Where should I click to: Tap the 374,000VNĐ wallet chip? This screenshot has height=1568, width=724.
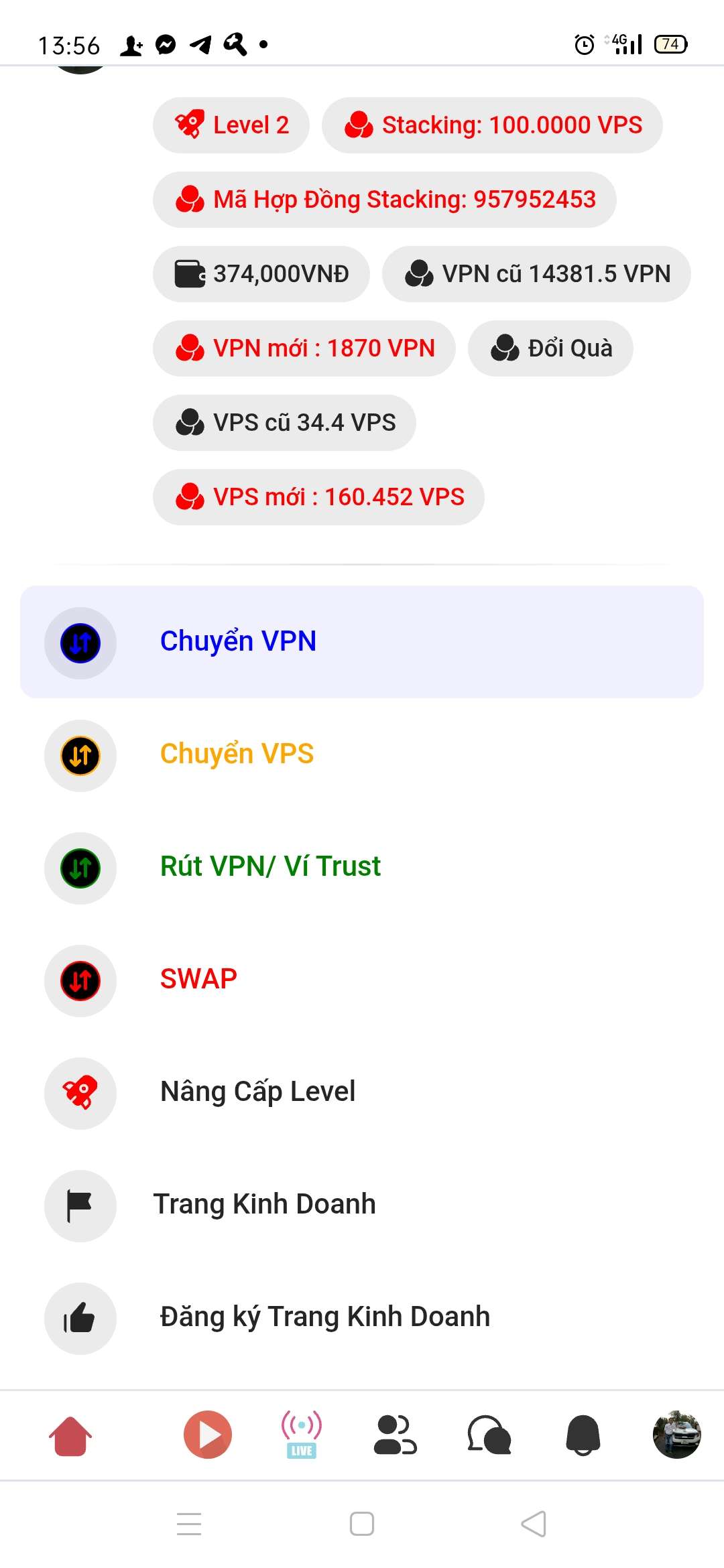tap(261, 274)
